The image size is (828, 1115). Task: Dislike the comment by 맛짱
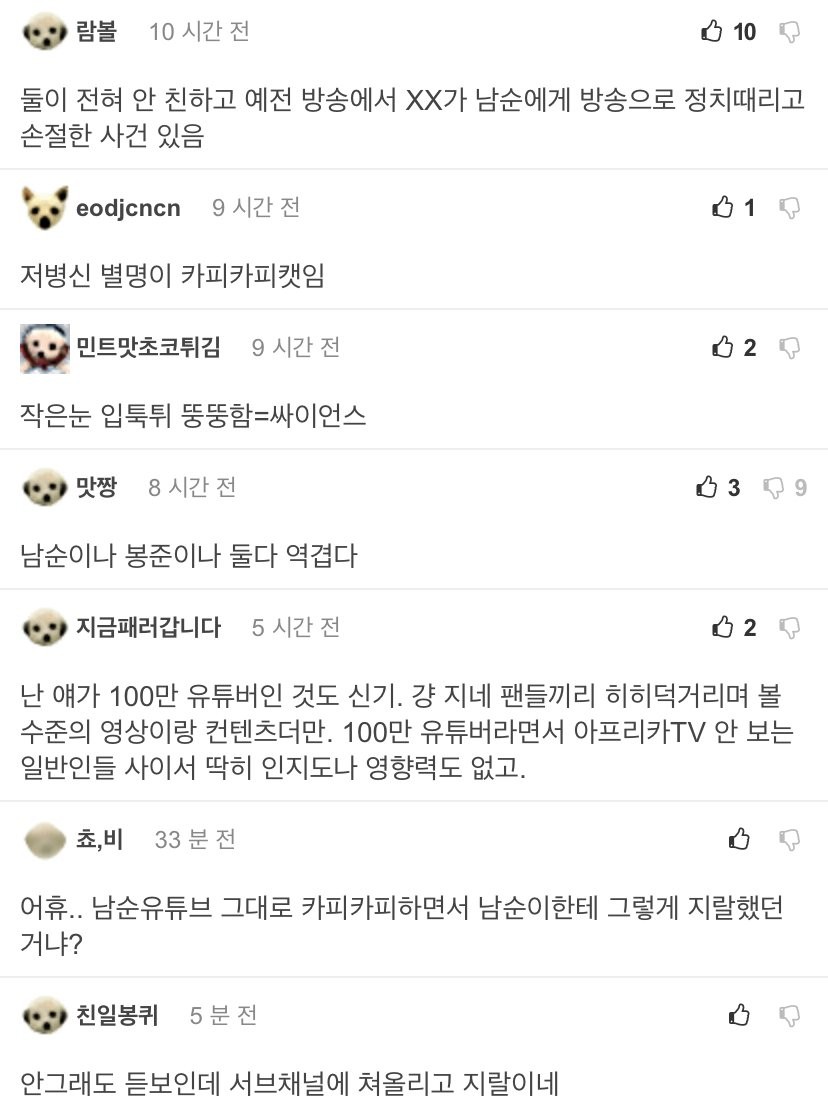coord(774,488)
